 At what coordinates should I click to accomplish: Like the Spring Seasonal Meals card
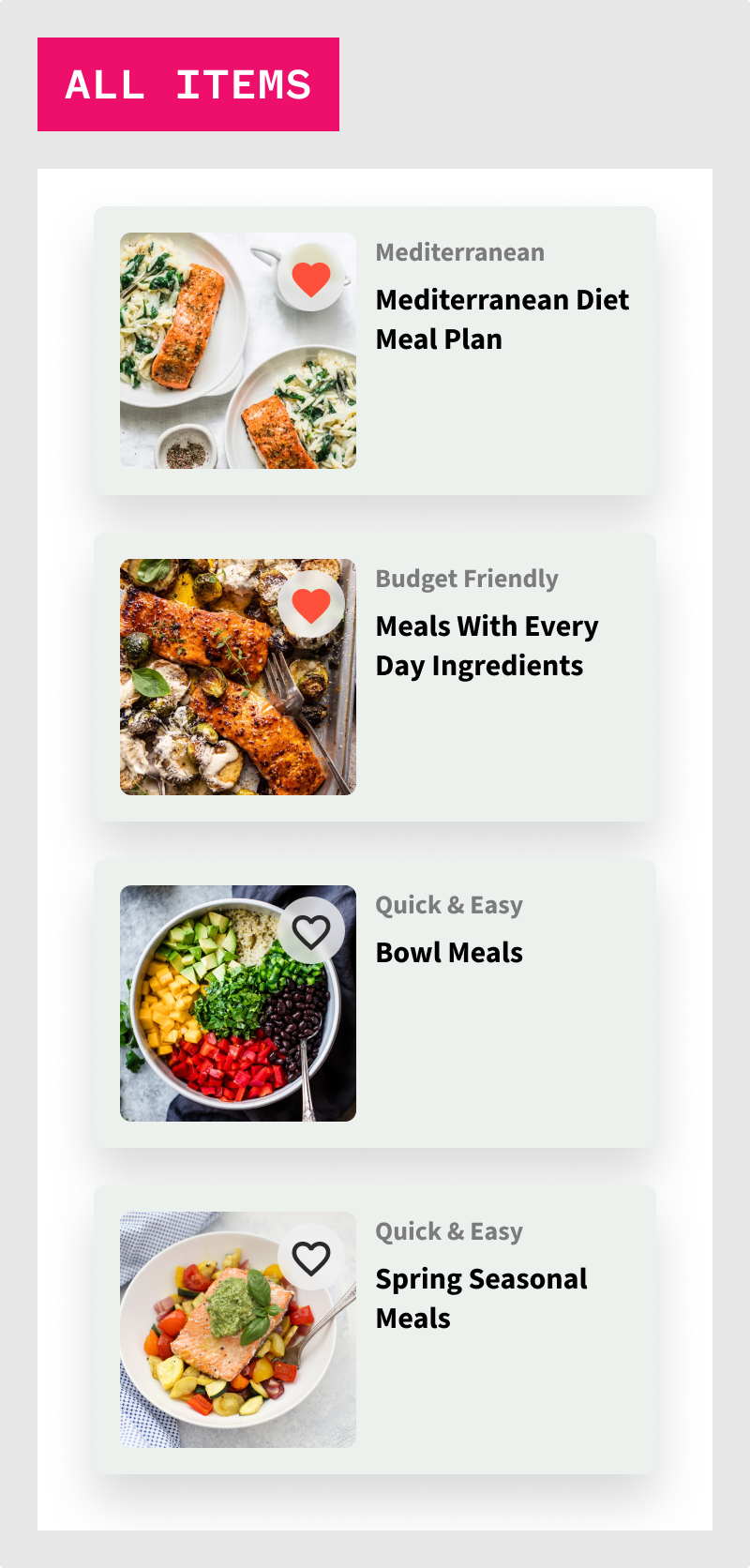(311, 1258)
